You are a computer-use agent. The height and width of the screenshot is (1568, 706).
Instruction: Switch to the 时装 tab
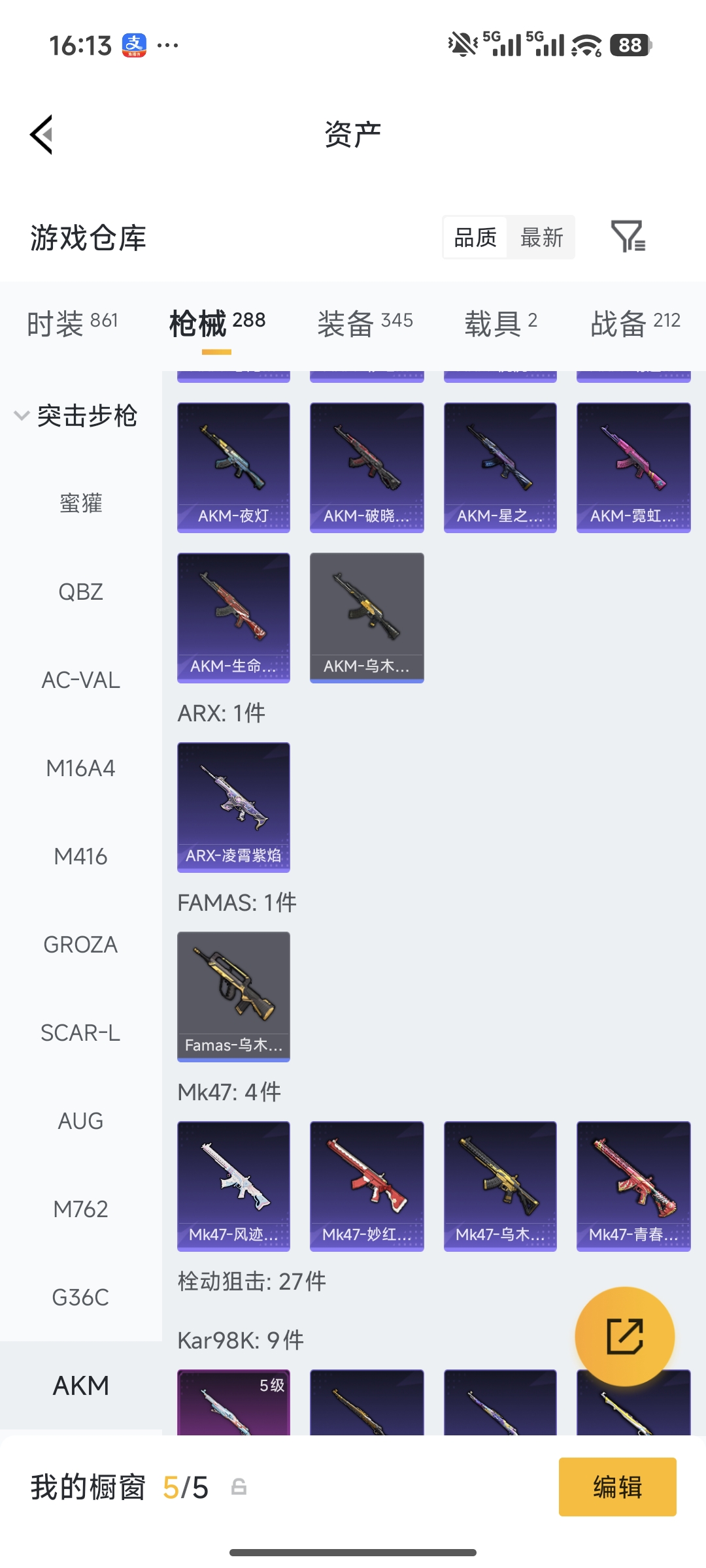point(72,323)
